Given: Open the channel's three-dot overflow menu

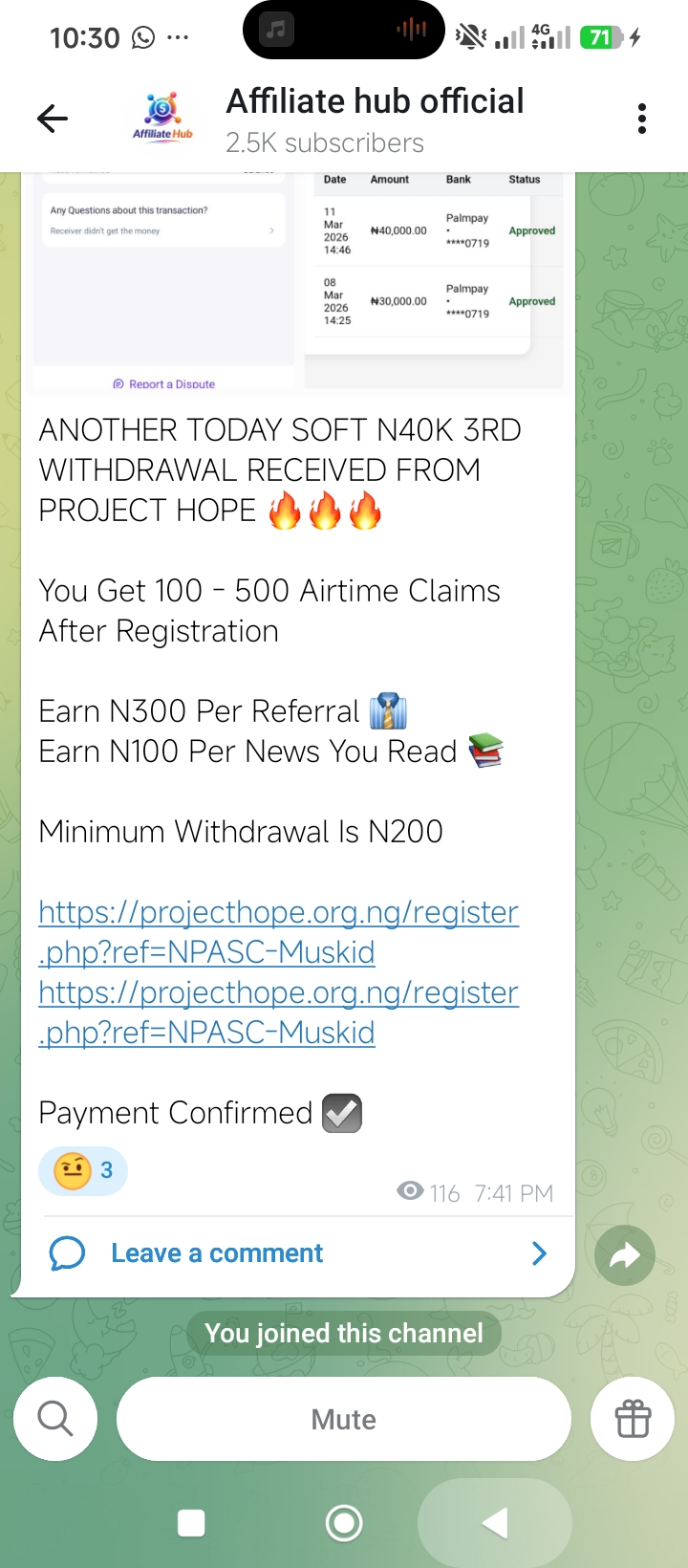Looking at the screenshot, I should coord(641,119).
